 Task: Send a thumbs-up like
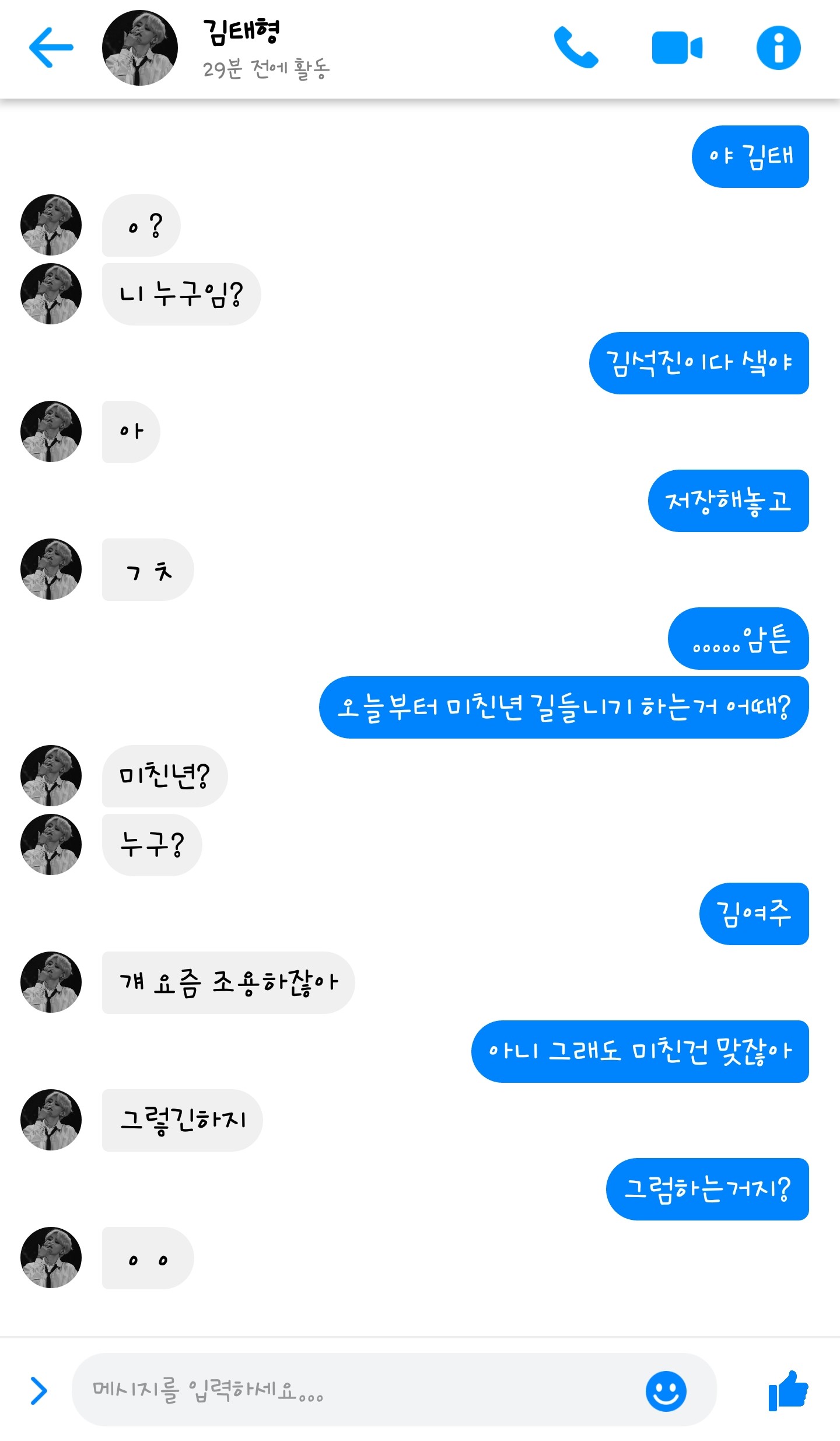(788, 1391)
